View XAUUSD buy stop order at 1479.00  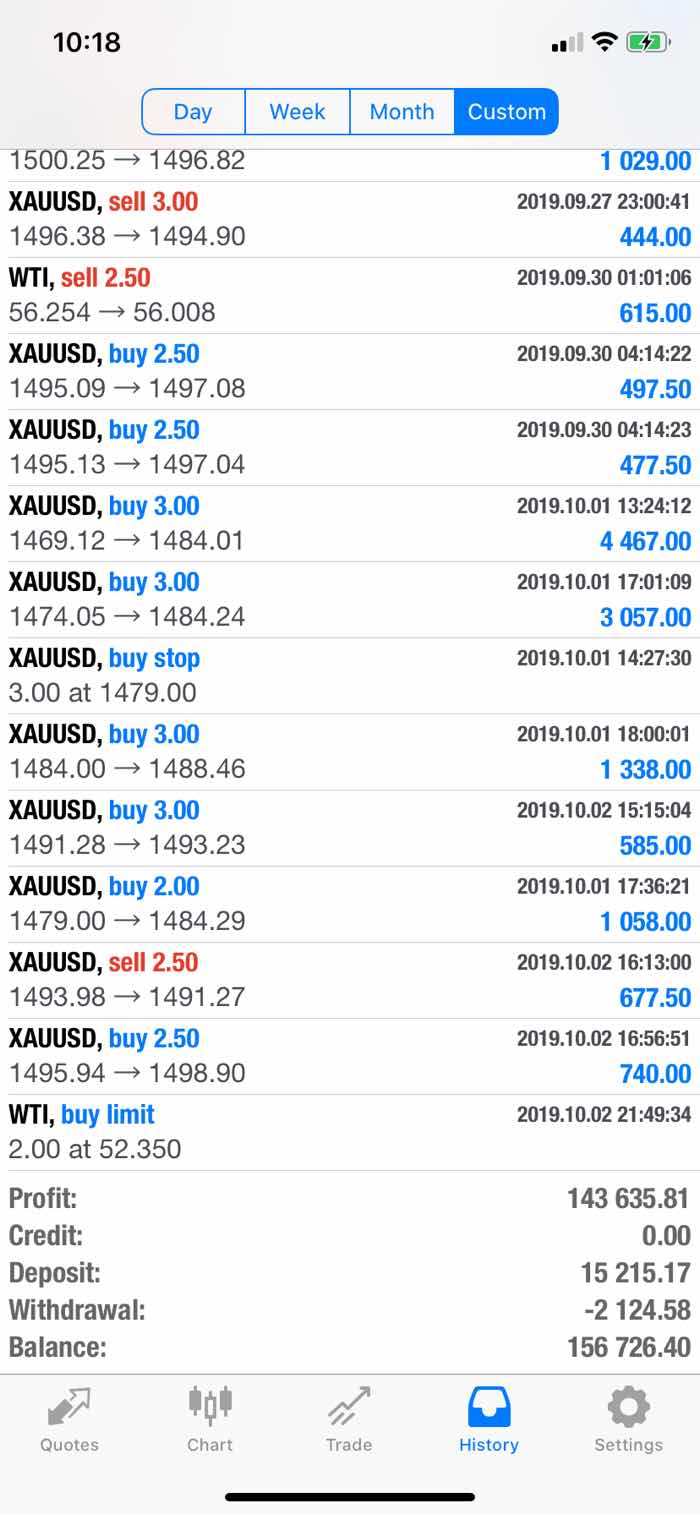(x=350, y=676)
